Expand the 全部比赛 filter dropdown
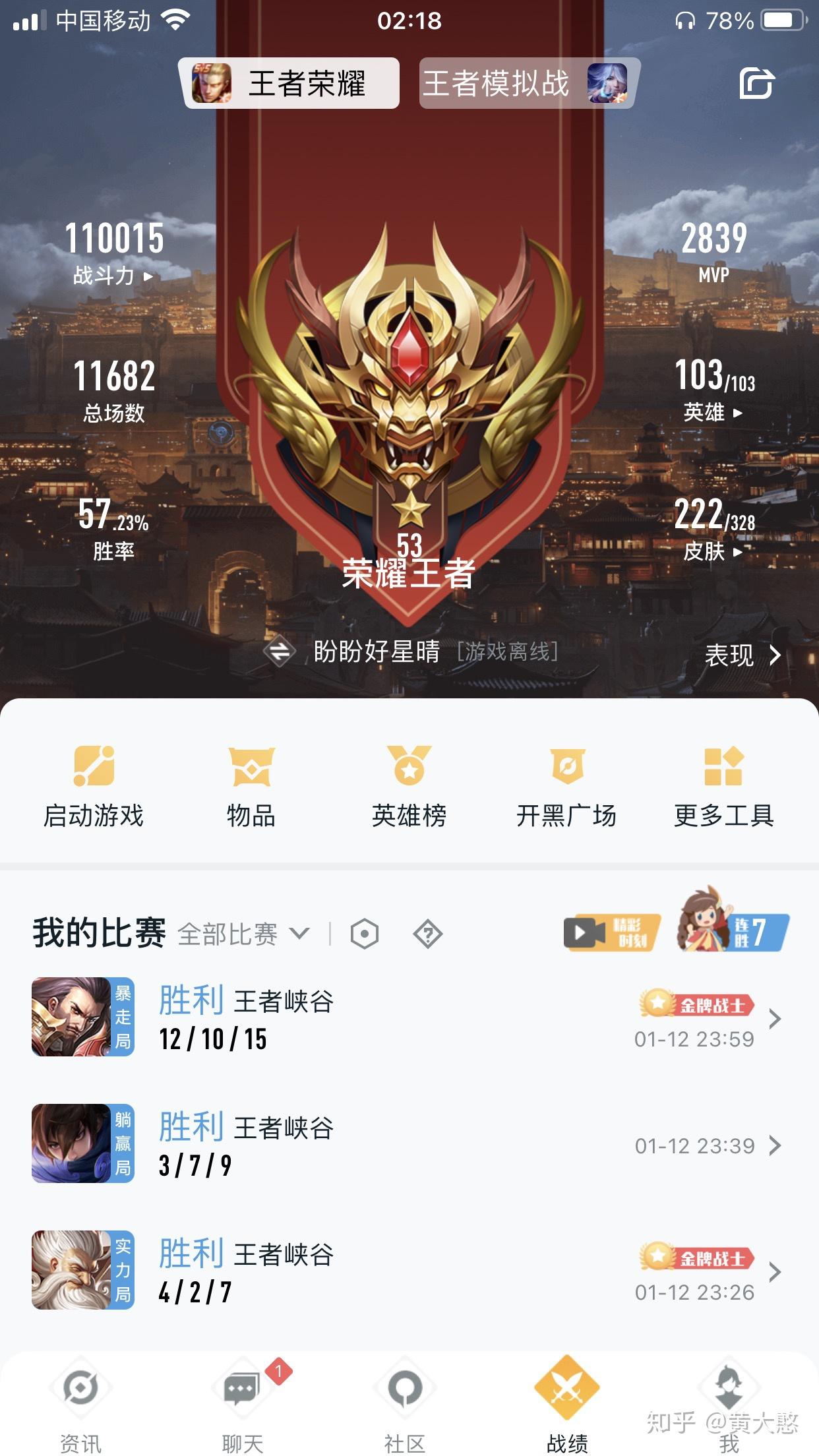Screen dimensions: 819x1456 click(243, 934)
